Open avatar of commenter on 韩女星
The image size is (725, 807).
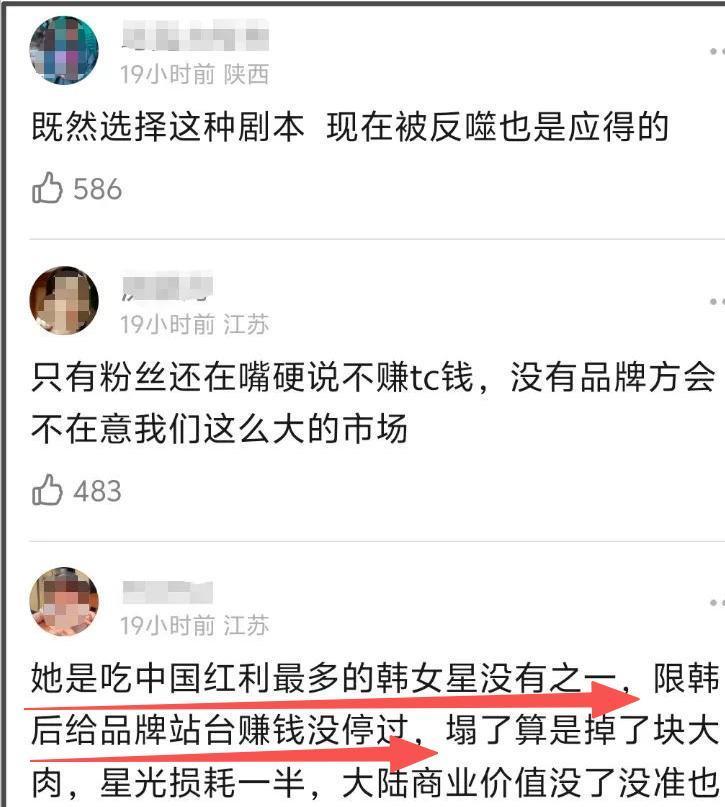click(64, 602)
